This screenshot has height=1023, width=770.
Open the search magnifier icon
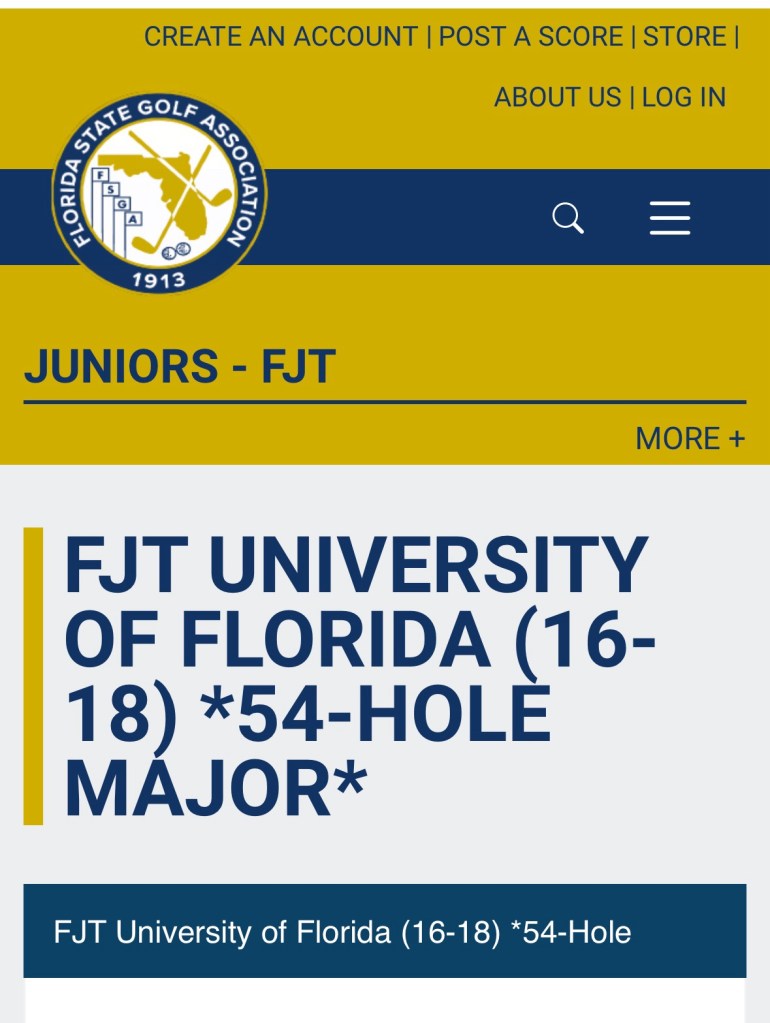[x=568, y=217]
